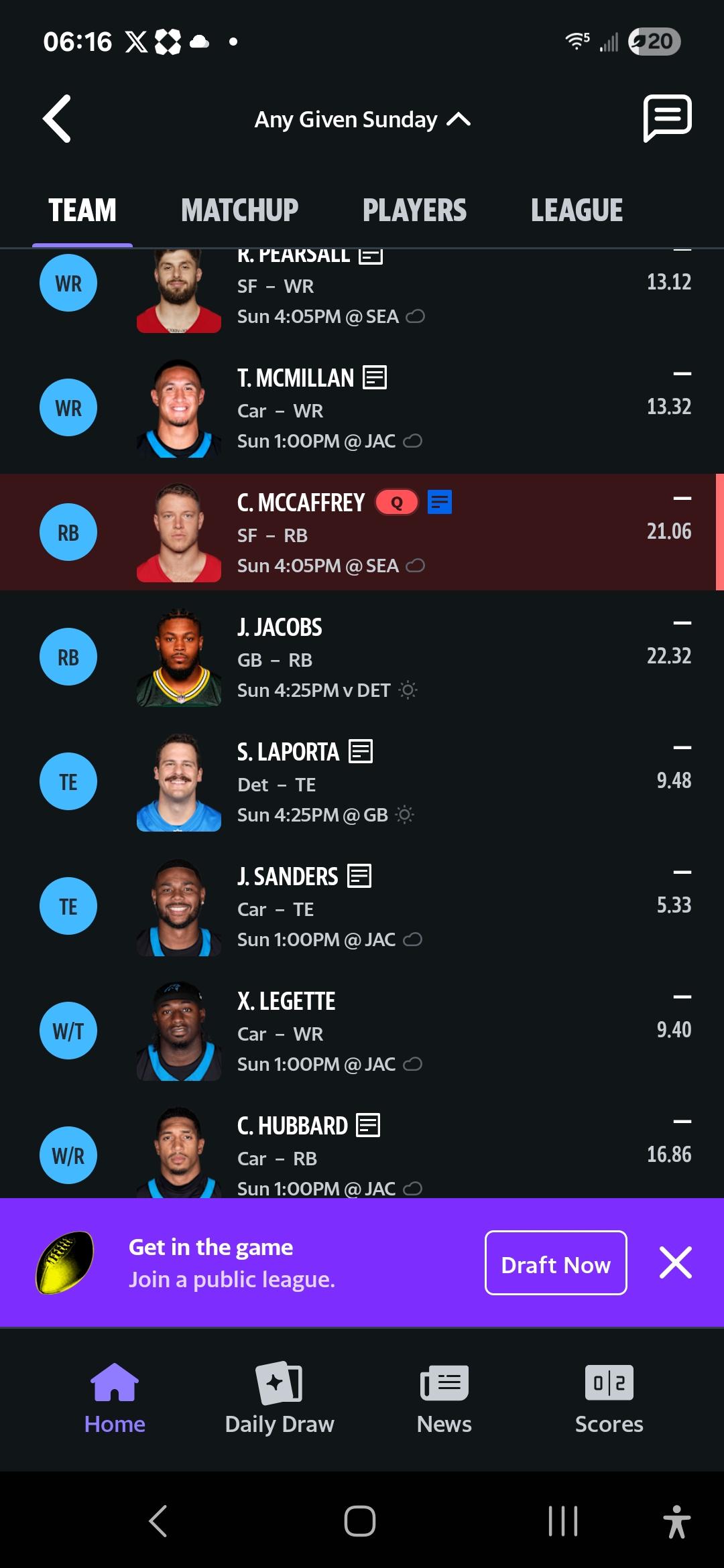Tap the TE position badge for S. LaPorta
The width and height of the screenshot is (724, 1568).
tap(68, 781)
